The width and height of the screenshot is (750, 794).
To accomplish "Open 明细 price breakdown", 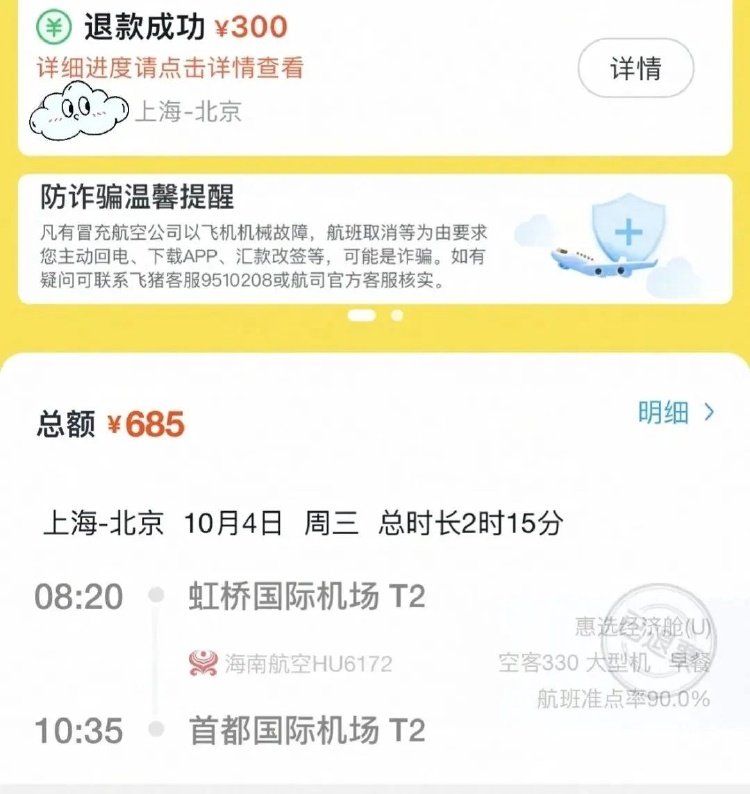I will coord(676,412).
